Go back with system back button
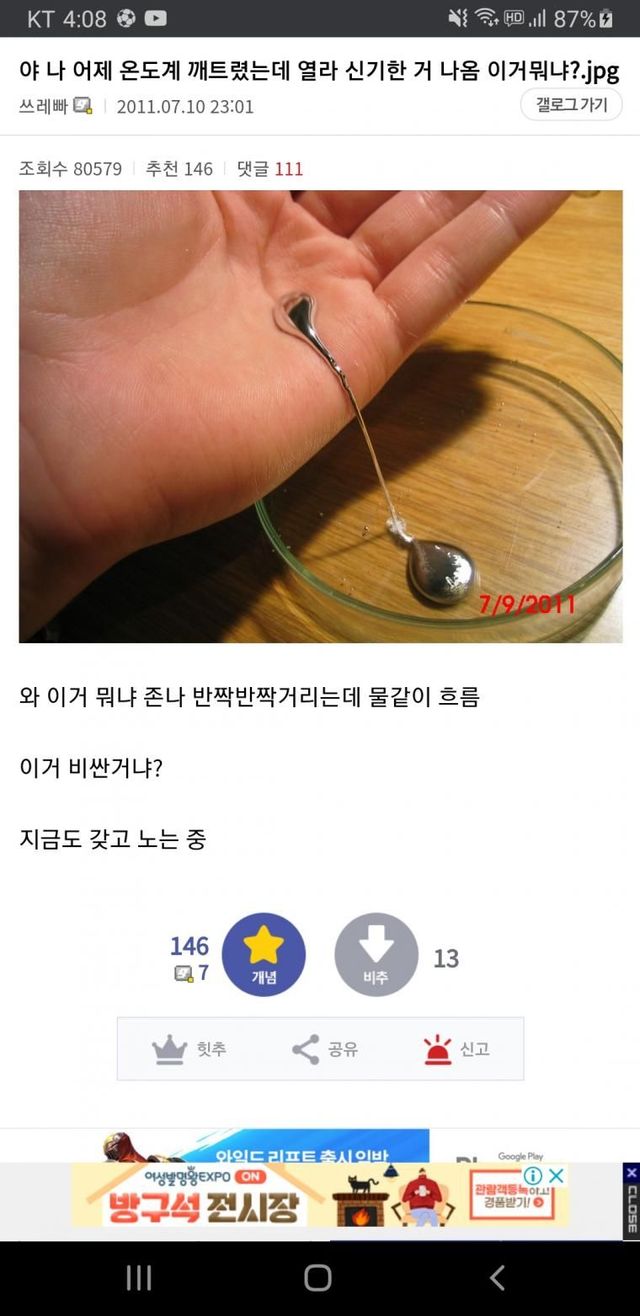 pyautogui.click(x=497, y=1277)
